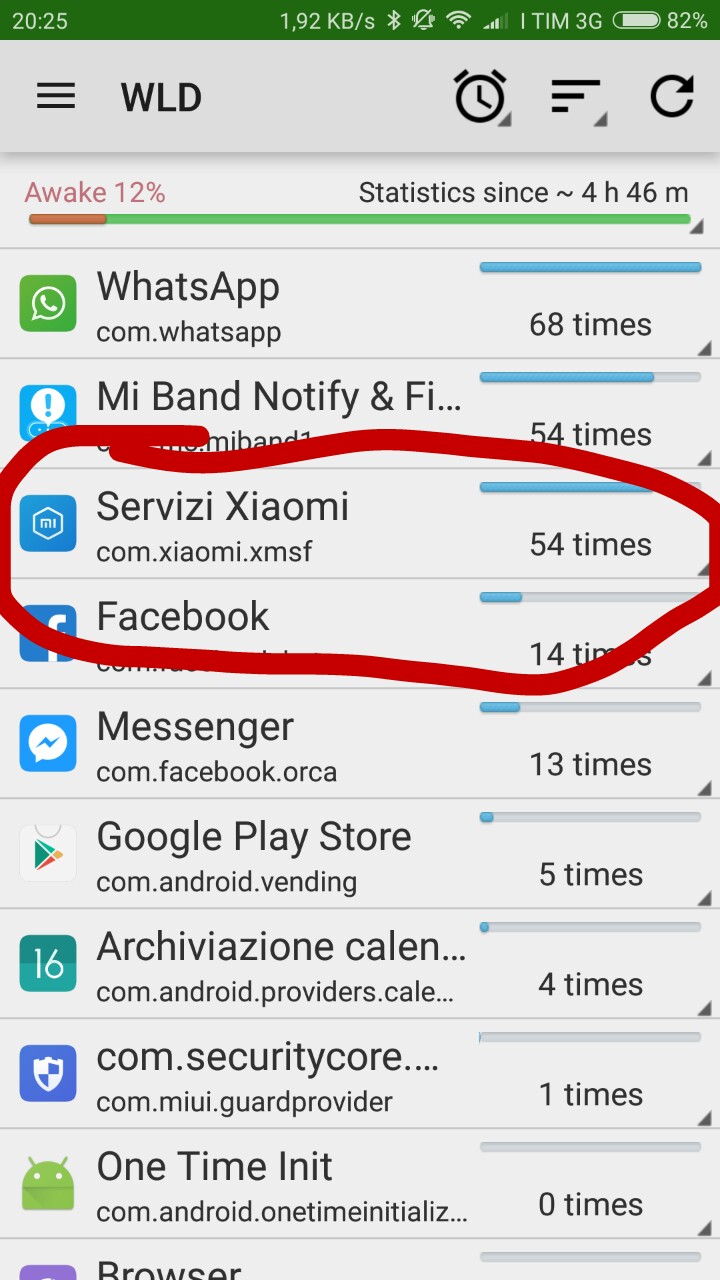
Task: Open the Mi Band Notify entry
Action: point(360,414)
